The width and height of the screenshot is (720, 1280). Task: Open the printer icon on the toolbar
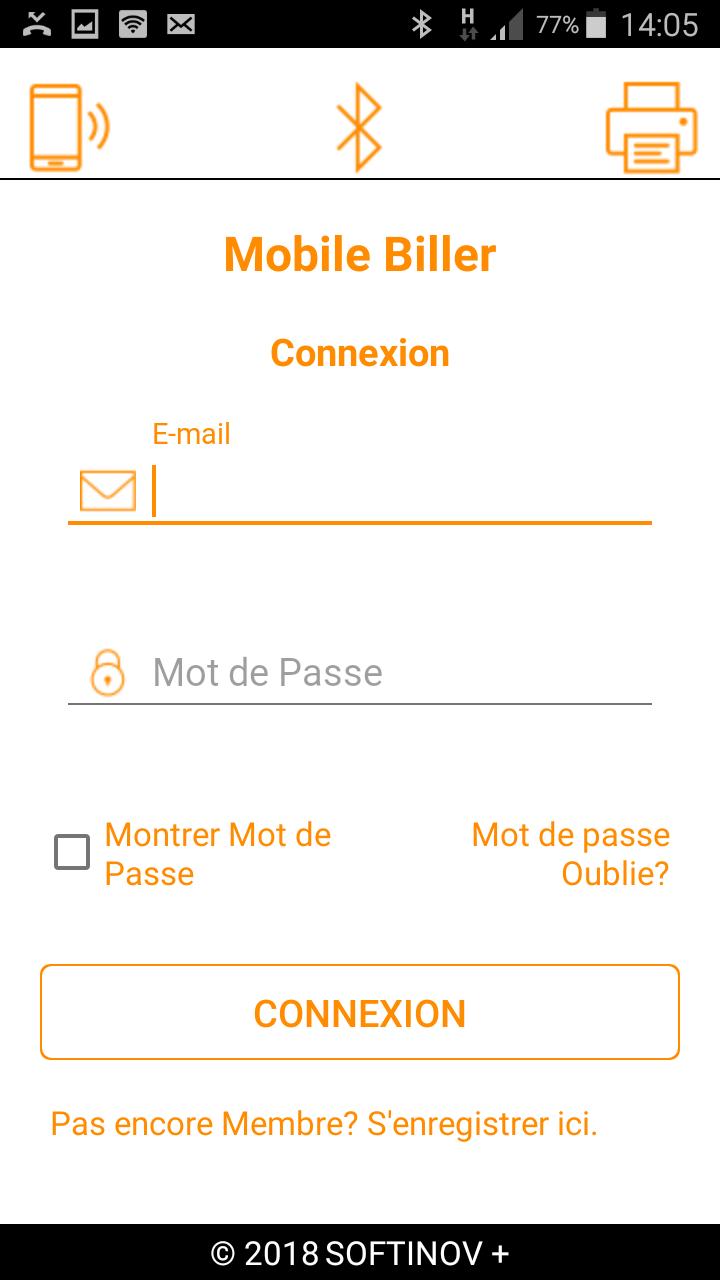coord(651,127)
